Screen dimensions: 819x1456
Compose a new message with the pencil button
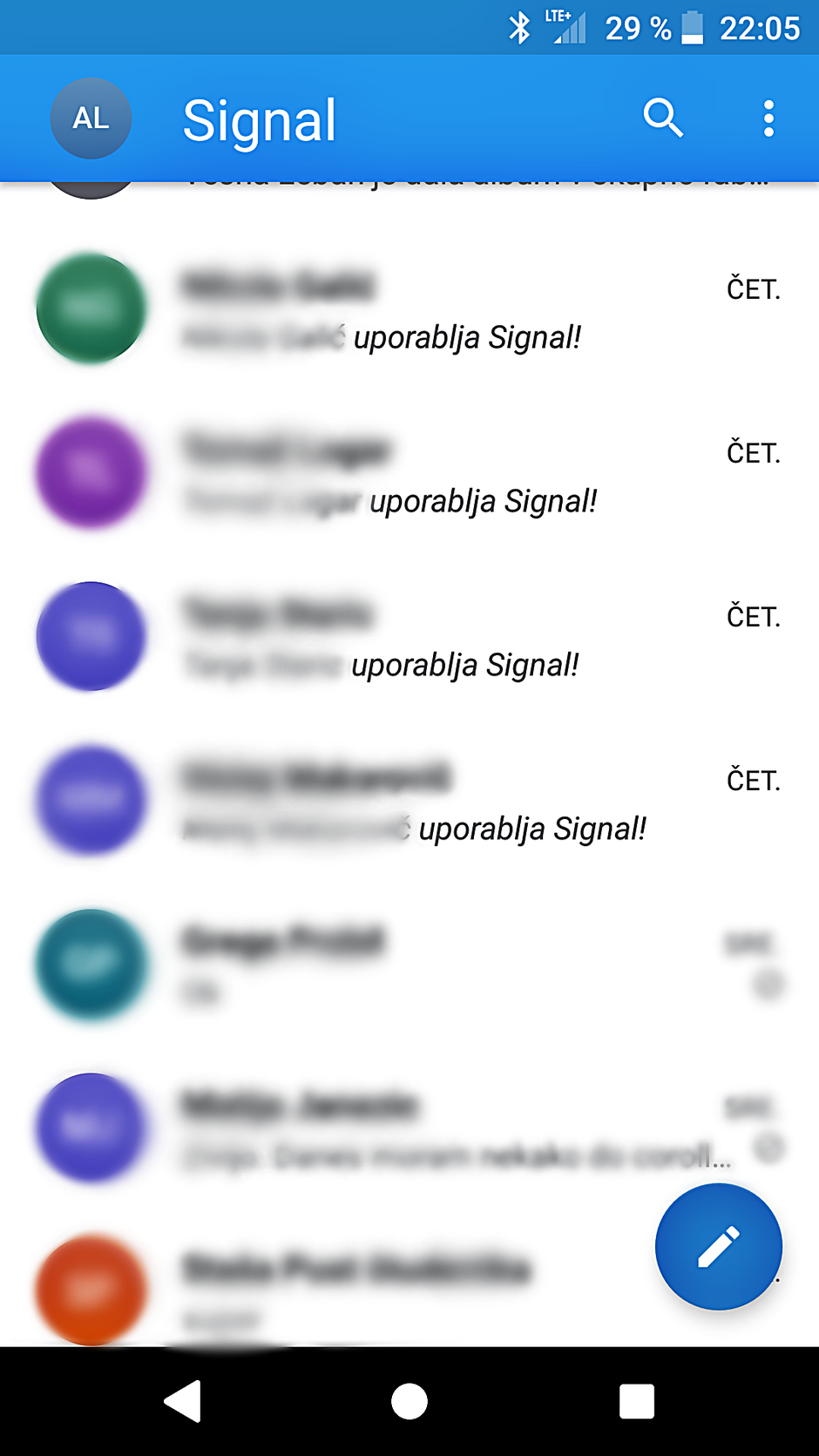[x=718, y=1246]
